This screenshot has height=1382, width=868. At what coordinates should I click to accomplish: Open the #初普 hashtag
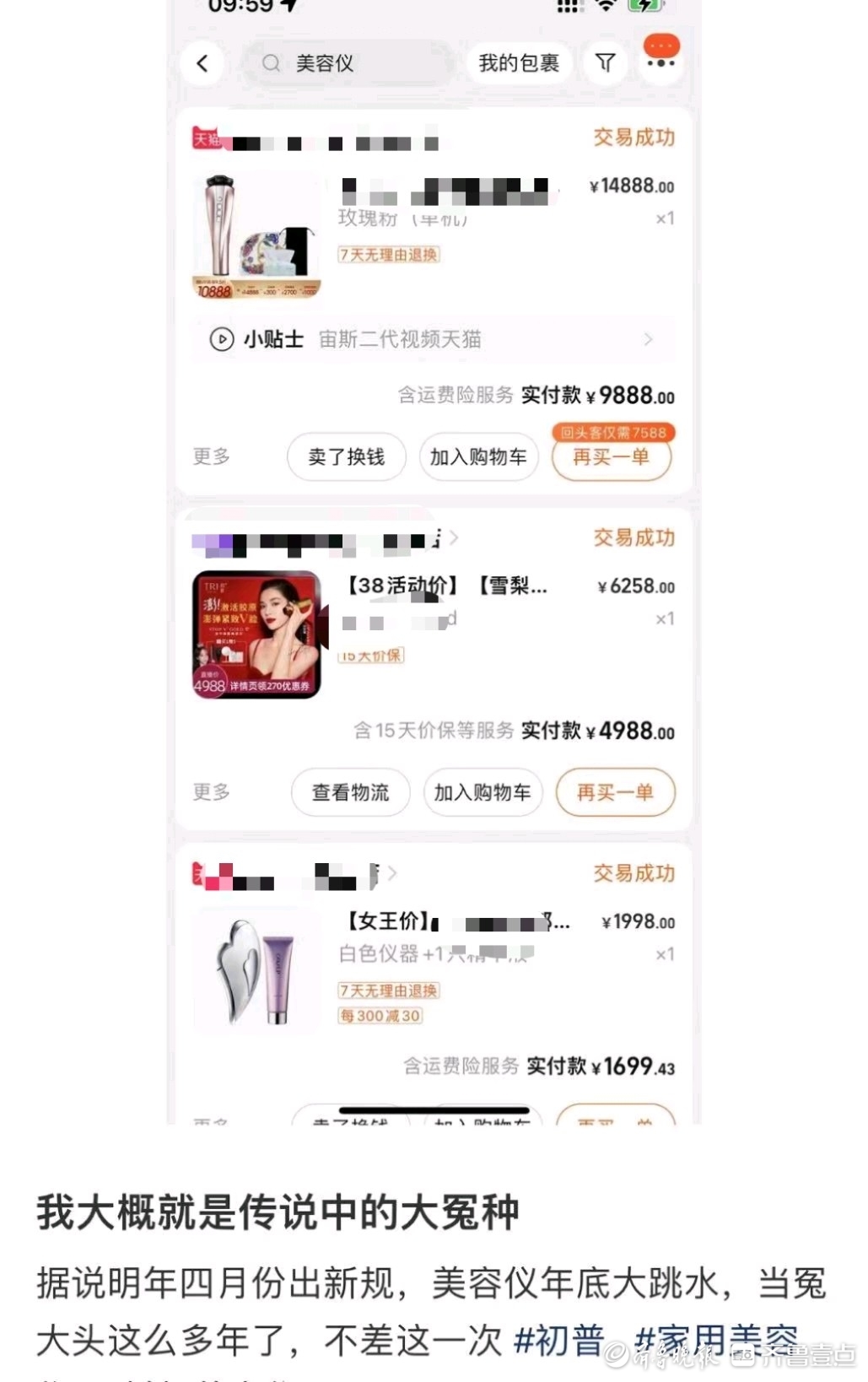558,1339
